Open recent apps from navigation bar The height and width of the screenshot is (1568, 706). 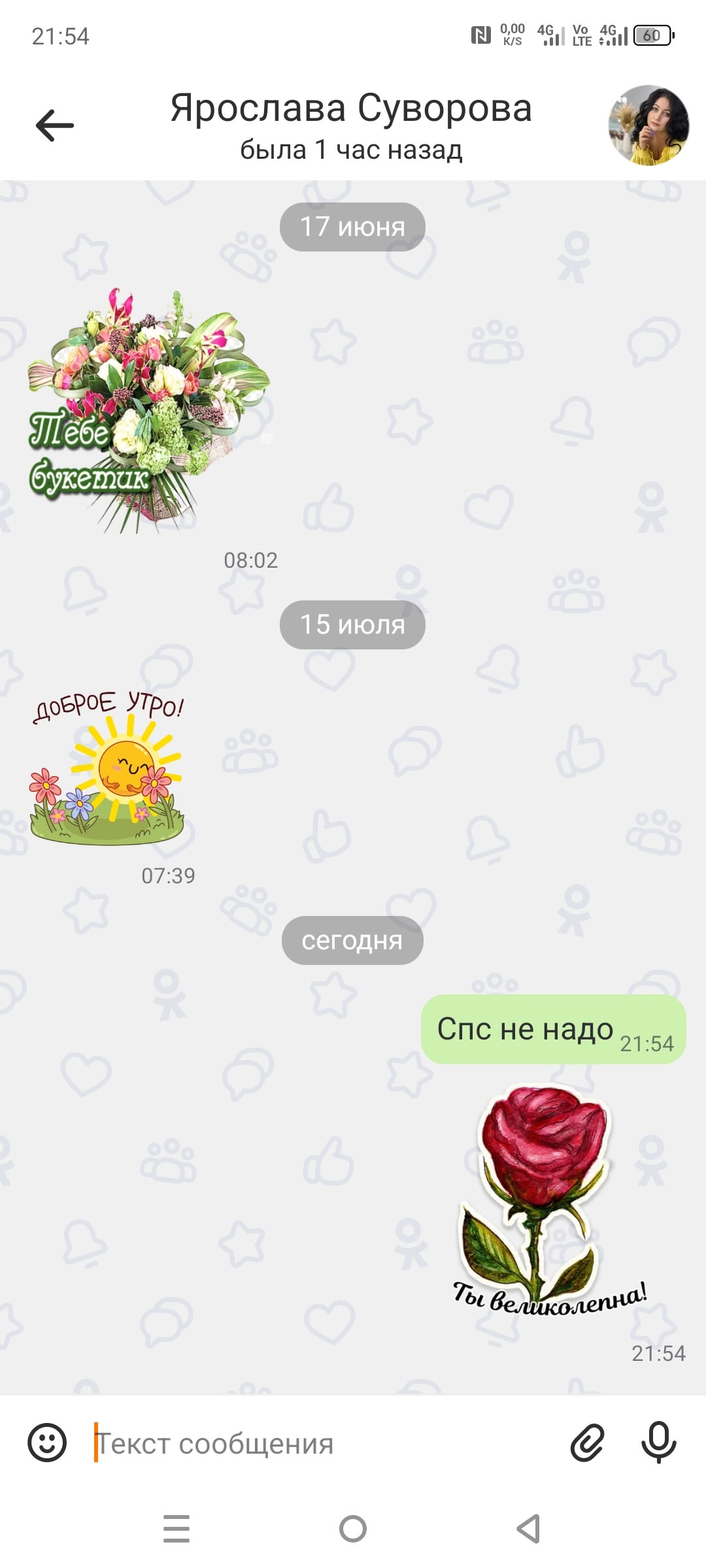pyautogui.click(x=176, y=1529)
